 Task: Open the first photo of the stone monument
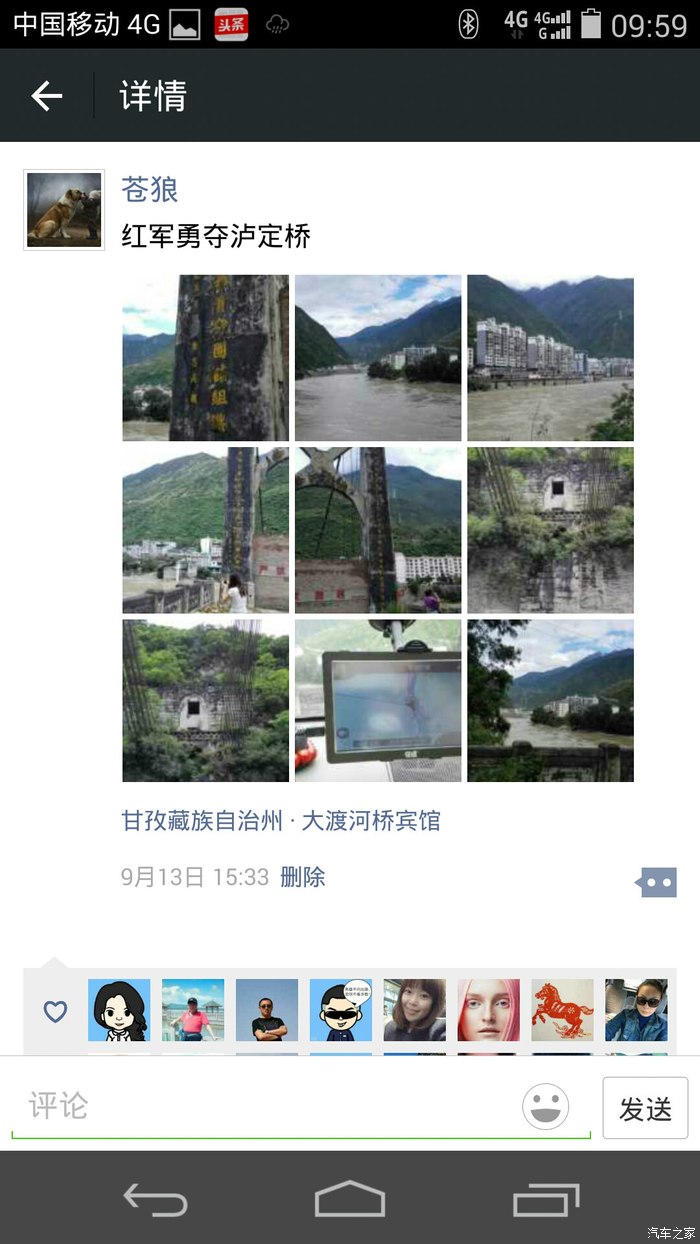205,358
